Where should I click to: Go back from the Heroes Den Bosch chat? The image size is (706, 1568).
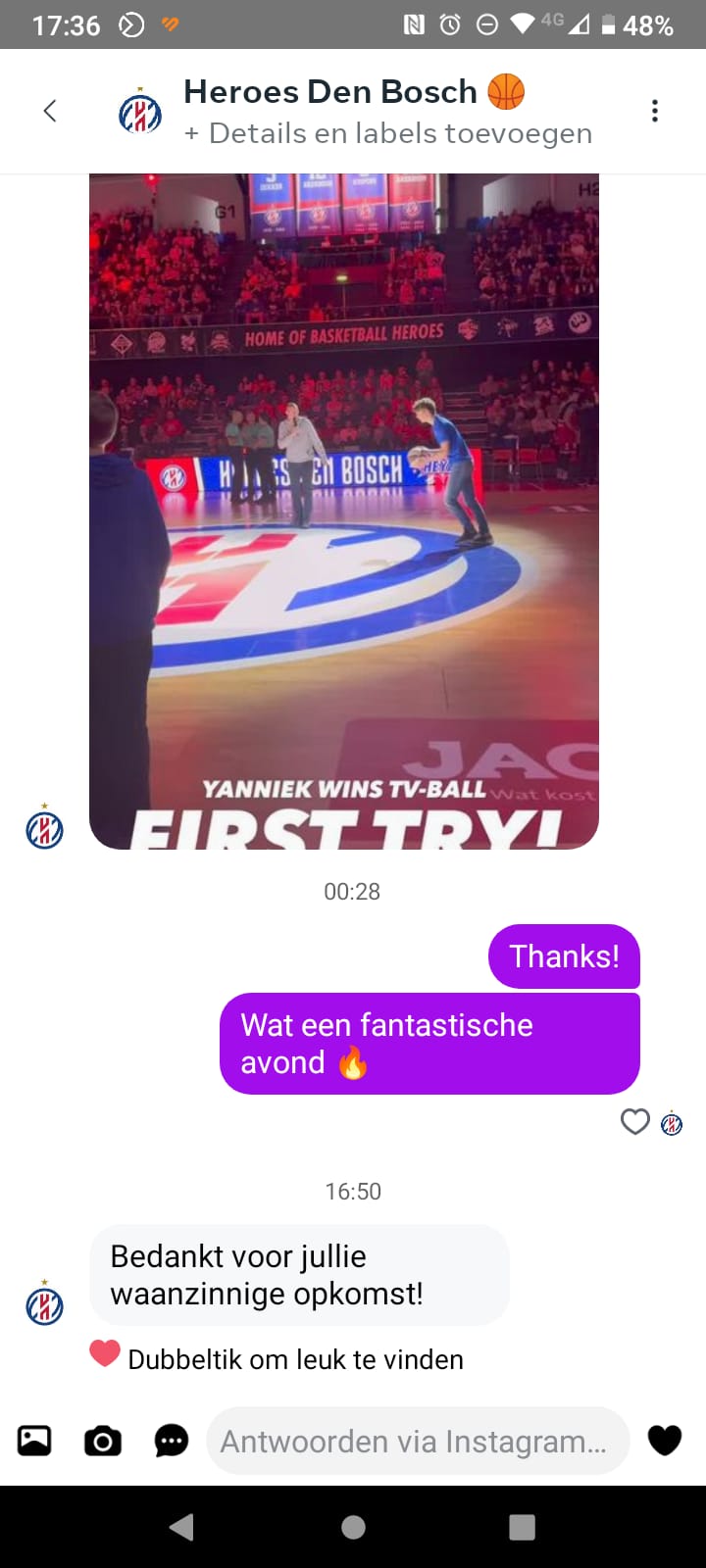(x=50, y=111)
